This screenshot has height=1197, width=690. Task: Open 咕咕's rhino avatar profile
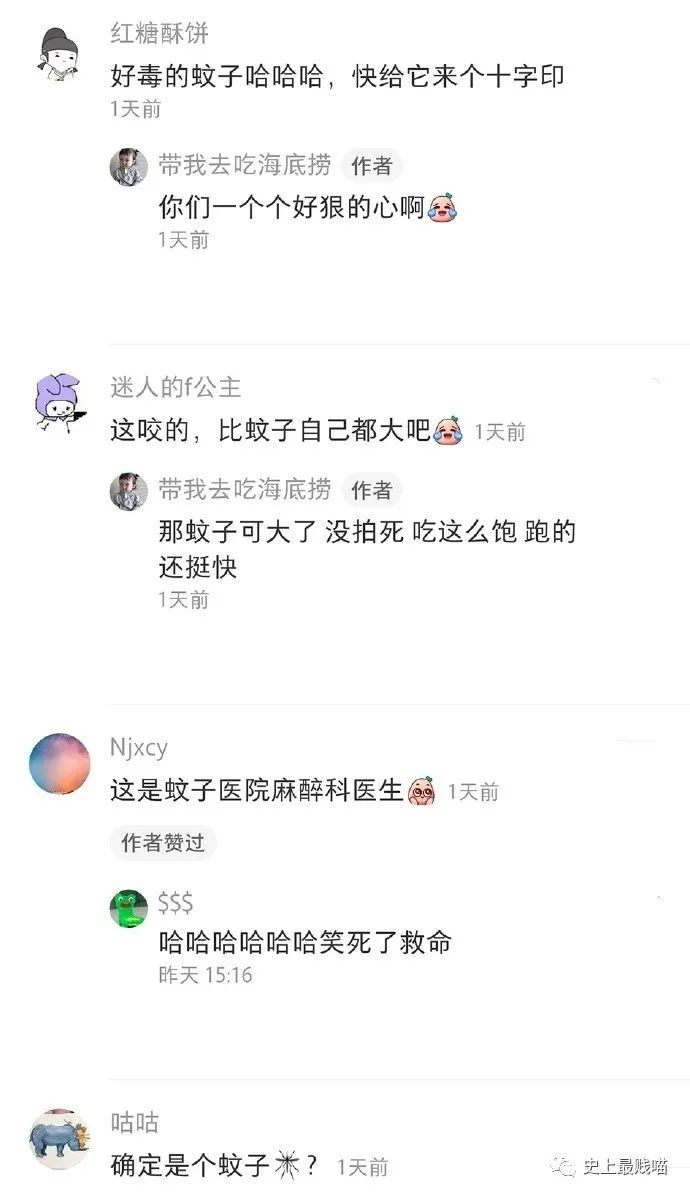59,1138
